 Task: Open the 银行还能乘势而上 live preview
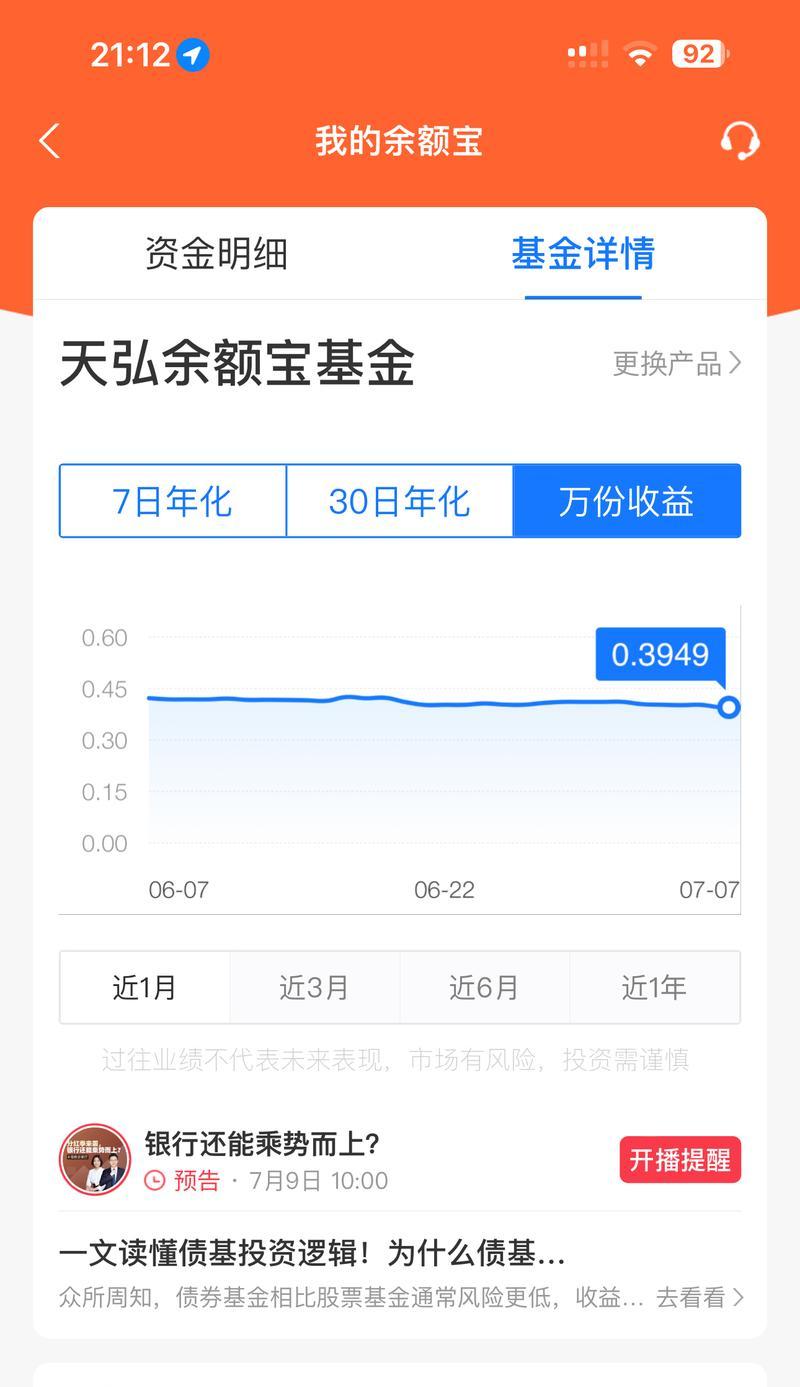click(x=262, y=1144)
